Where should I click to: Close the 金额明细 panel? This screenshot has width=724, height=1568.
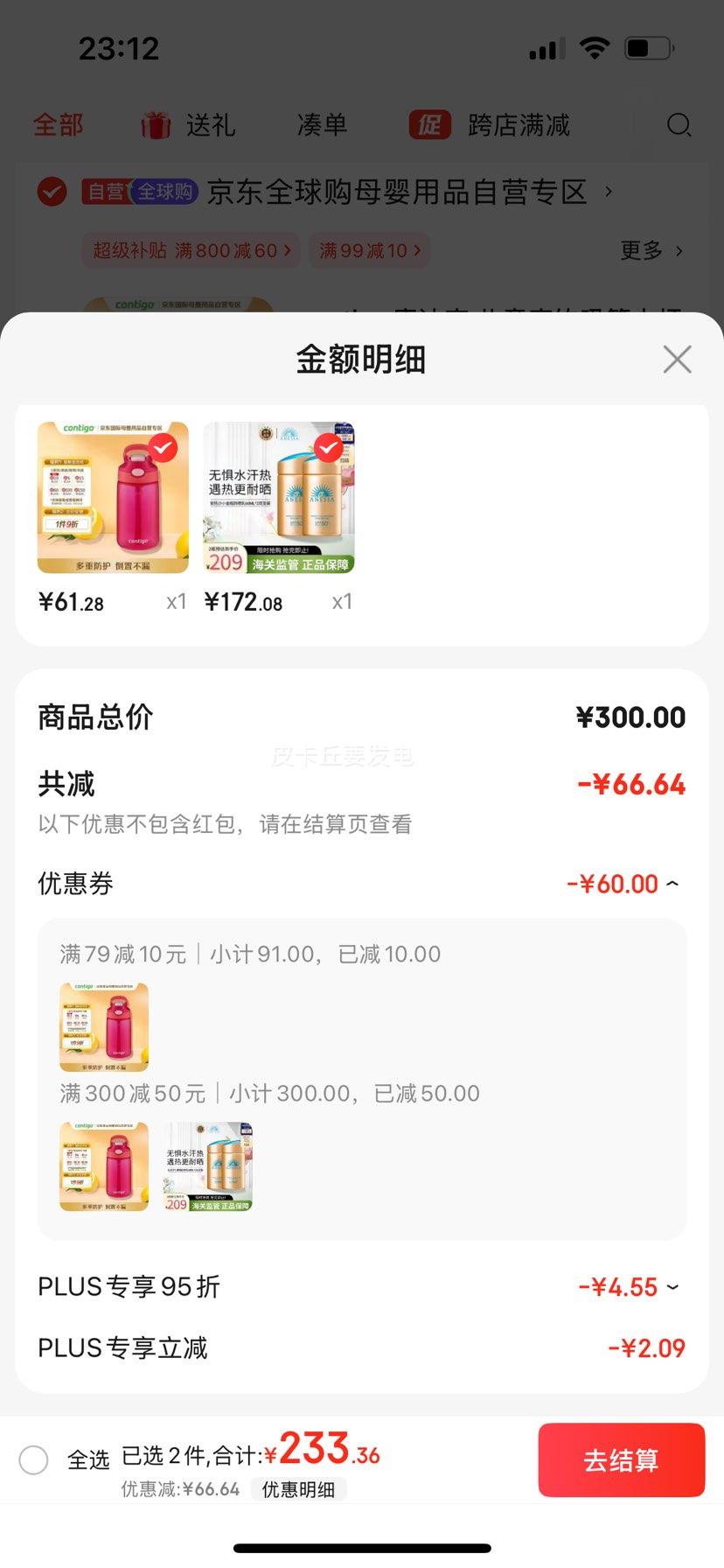(677, 359)
